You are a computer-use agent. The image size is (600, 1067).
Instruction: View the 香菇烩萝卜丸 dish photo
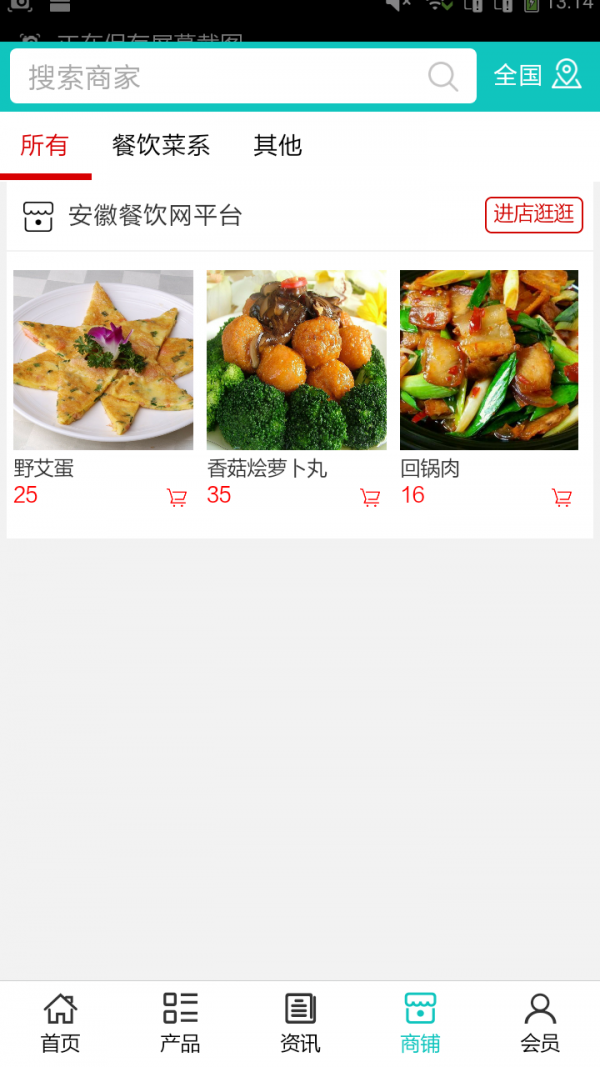296,360
